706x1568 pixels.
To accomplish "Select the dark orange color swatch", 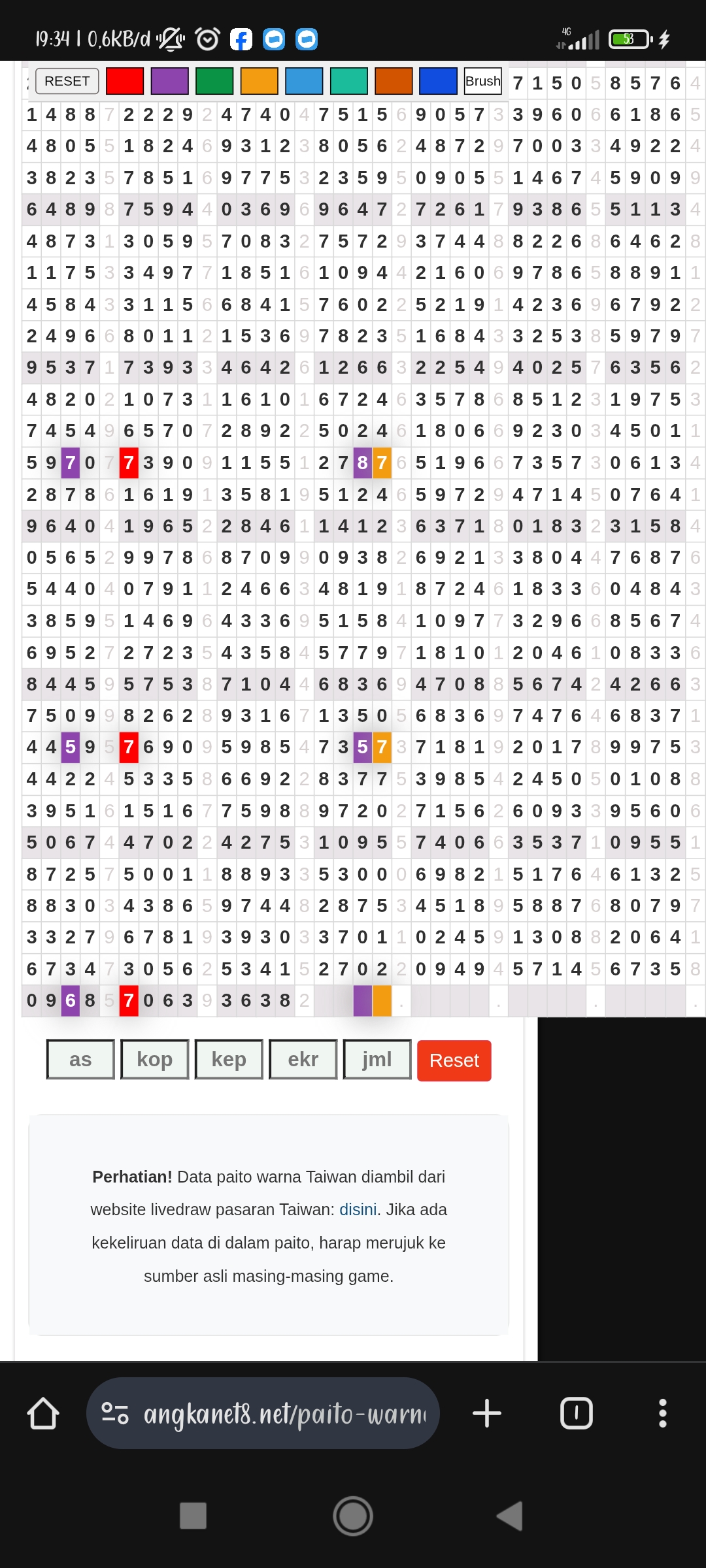I will point(394,81).
